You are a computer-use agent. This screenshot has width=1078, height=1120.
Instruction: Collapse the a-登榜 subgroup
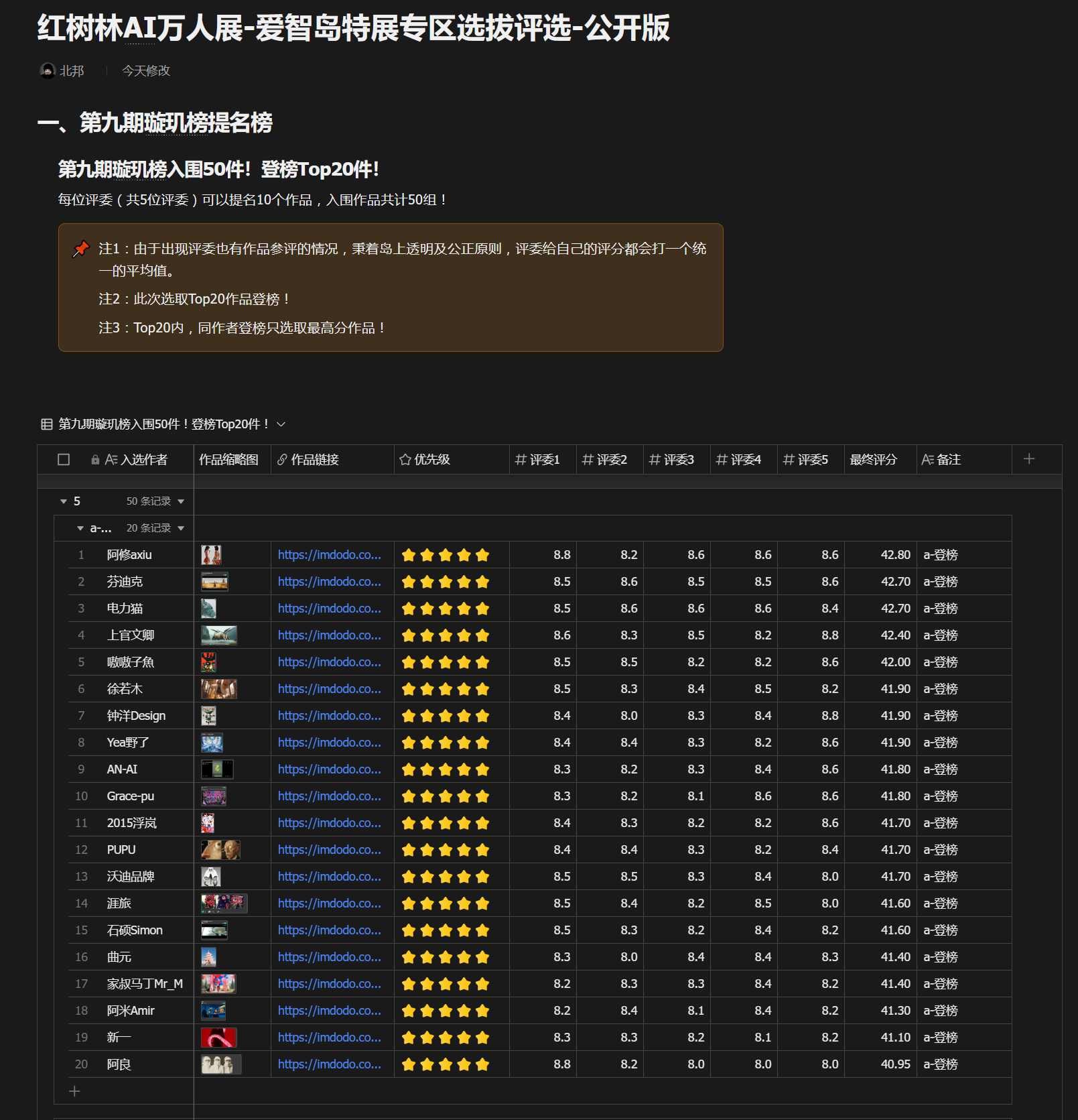80,528
